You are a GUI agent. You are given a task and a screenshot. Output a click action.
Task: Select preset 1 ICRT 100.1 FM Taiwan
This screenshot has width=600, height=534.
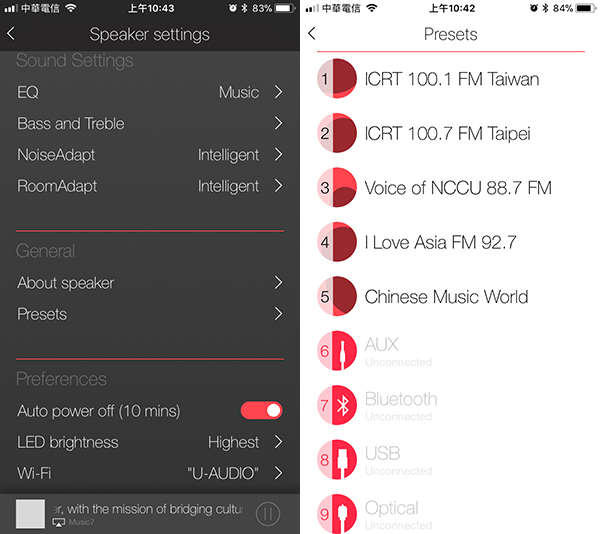click(451, 79)
